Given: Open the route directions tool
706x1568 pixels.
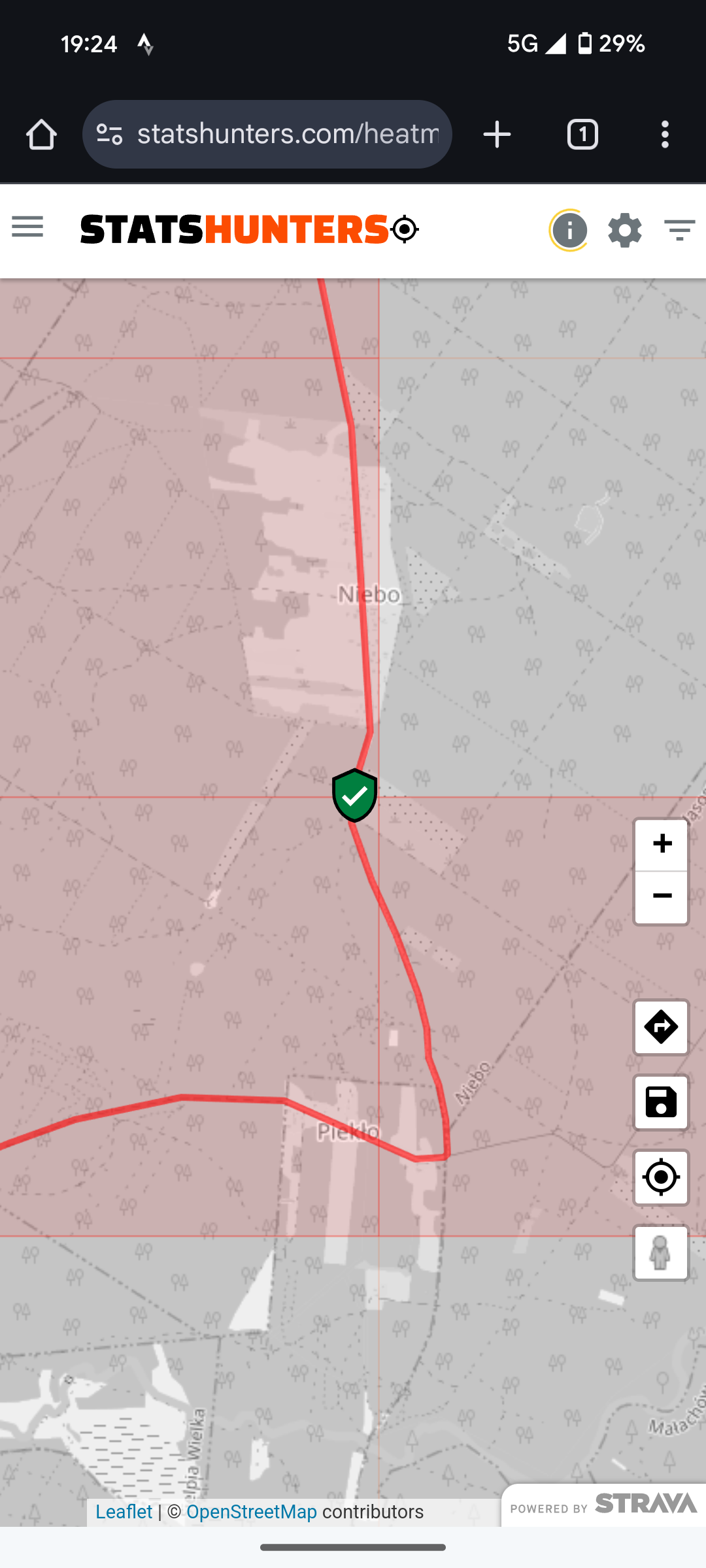Looking at the screenshot, I should tap(661, 1027).
